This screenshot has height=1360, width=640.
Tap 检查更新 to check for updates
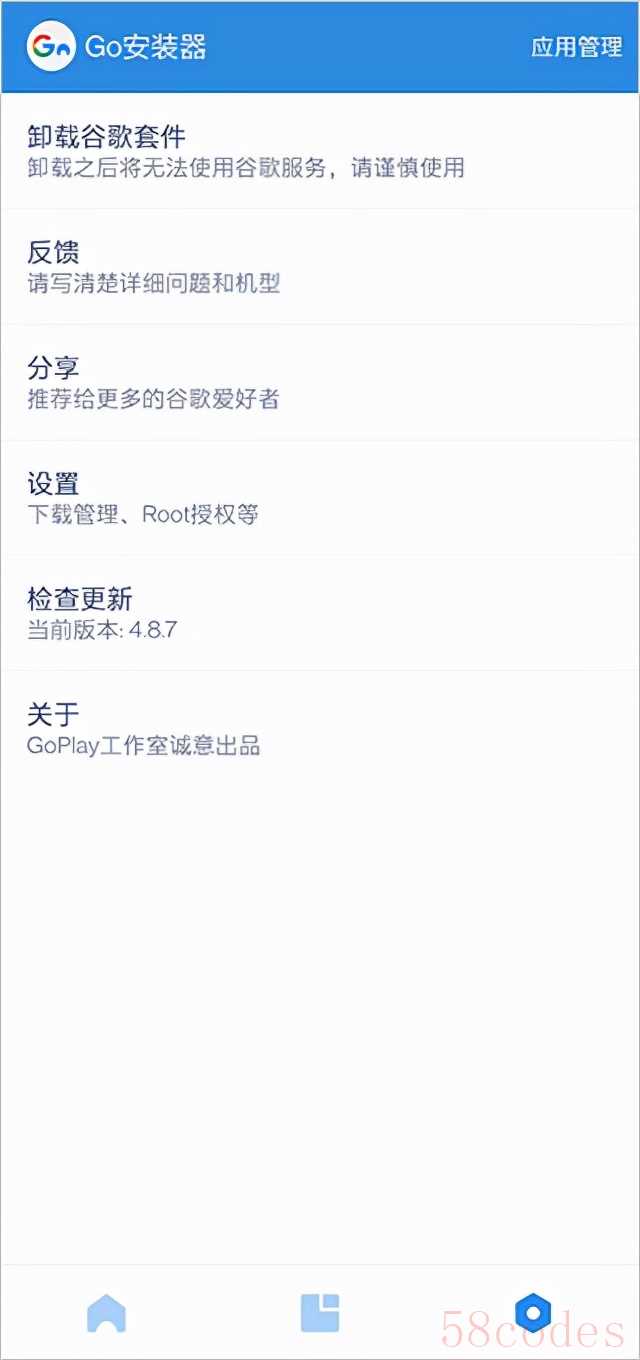point(320,613)
